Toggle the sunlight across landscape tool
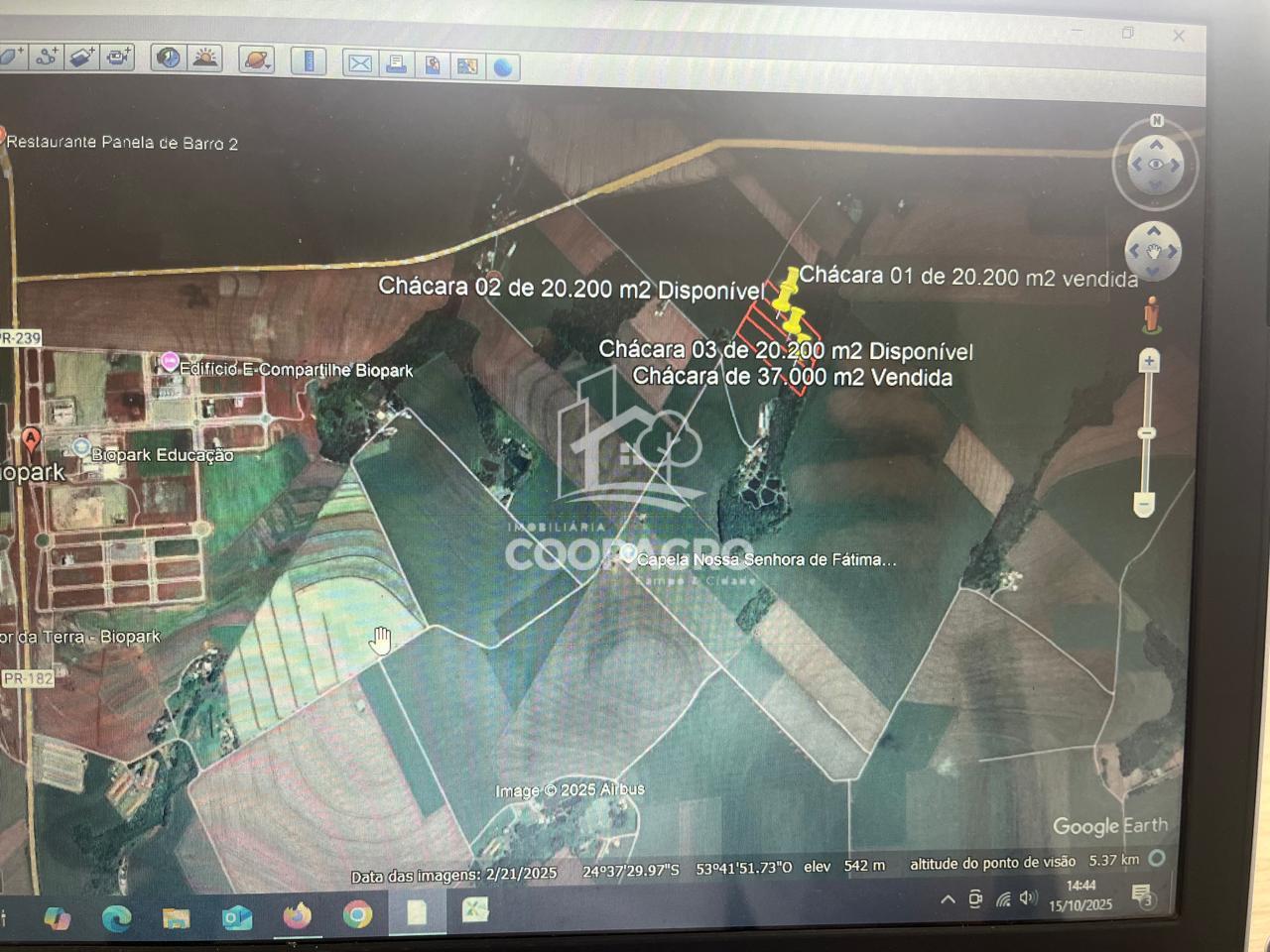The height and width of the screenshot is (952, 1270). point(205,59)
